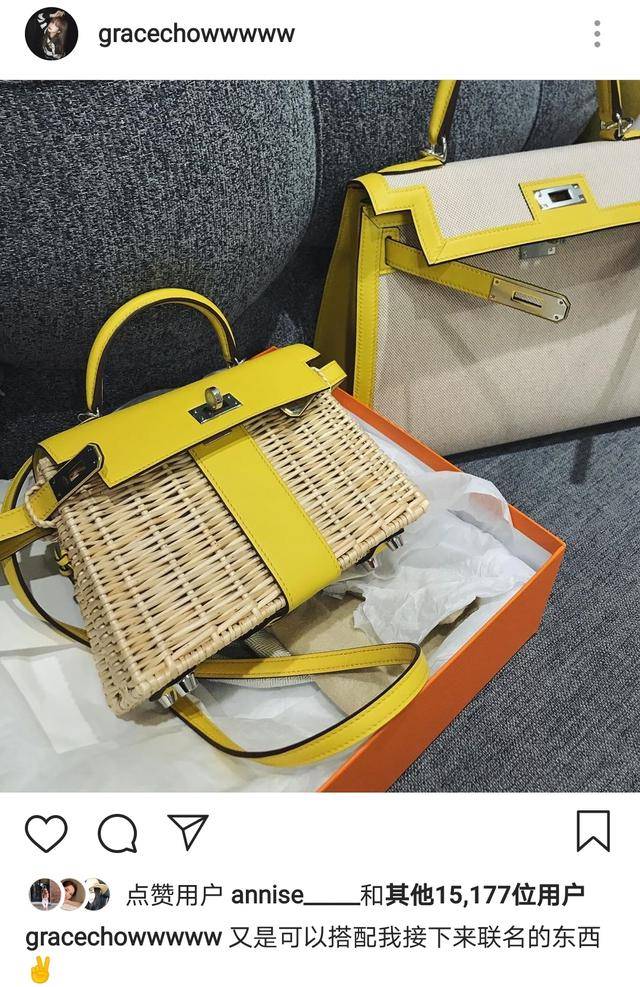Open the post's three-dot overflow menu

click(597, 34)
